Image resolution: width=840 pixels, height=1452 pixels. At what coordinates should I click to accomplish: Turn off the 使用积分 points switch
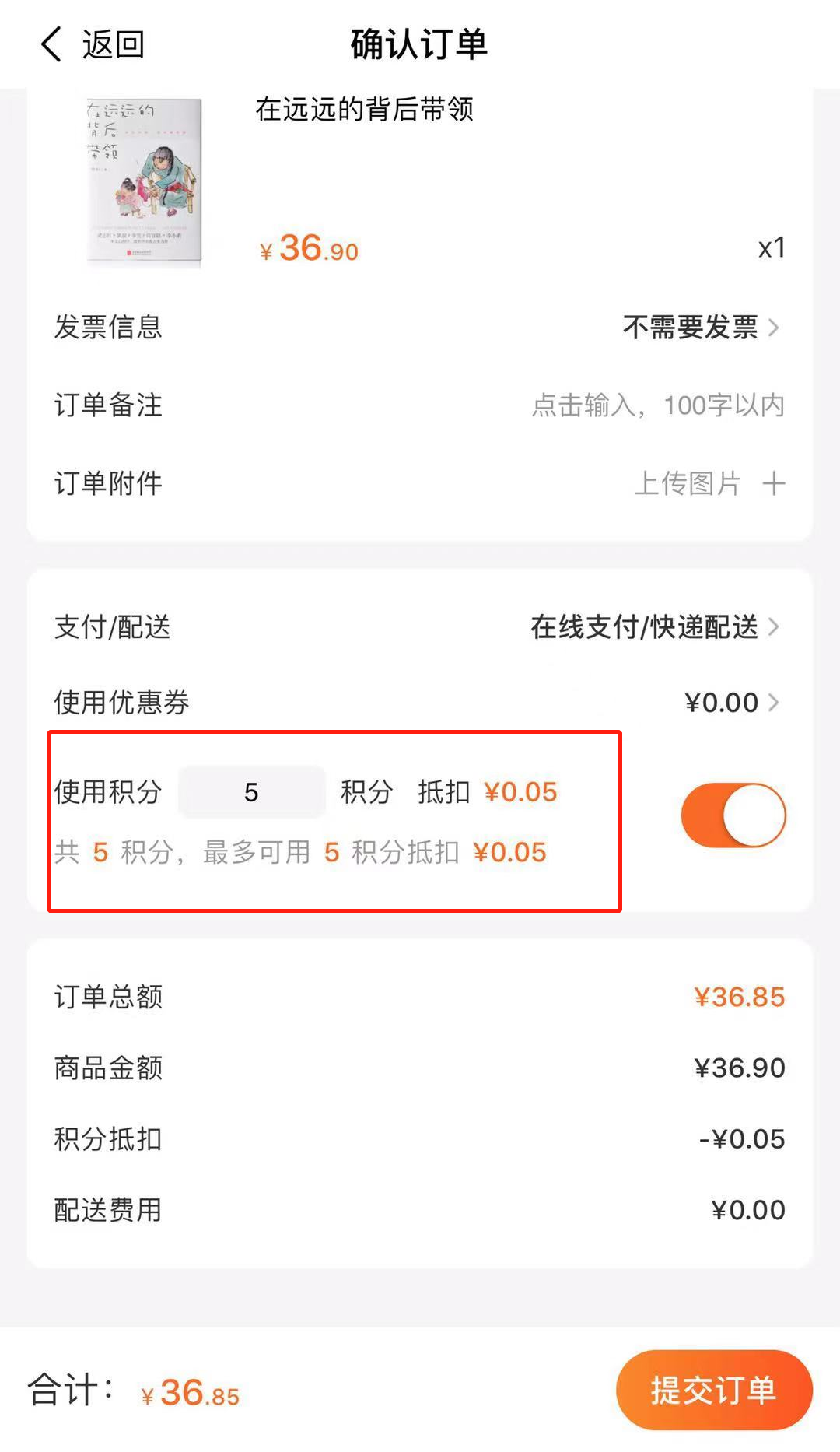pyautogui.click(x=733, y=815)
